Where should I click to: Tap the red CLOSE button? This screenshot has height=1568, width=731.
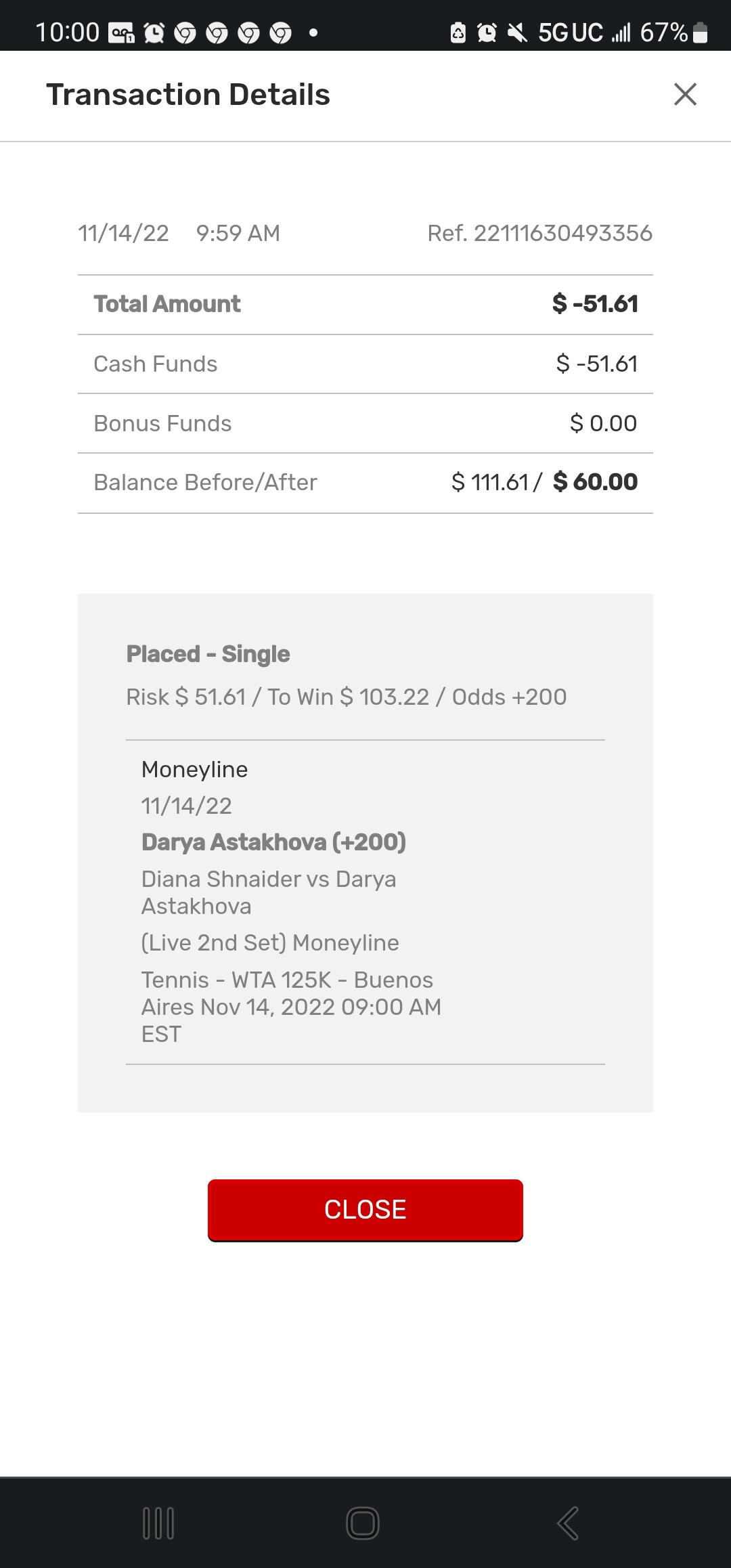(x=365, y=1209)
